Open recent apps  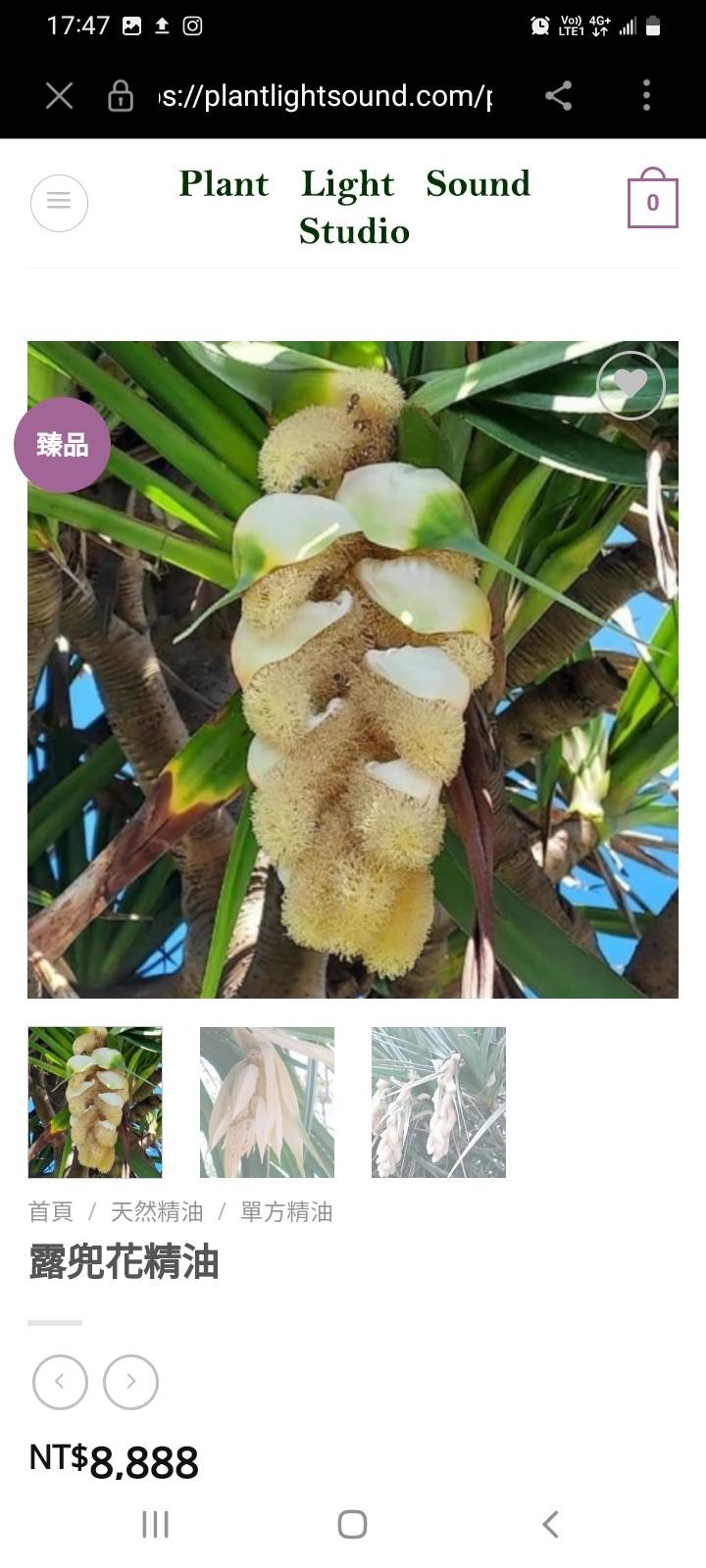(156, 1524)
